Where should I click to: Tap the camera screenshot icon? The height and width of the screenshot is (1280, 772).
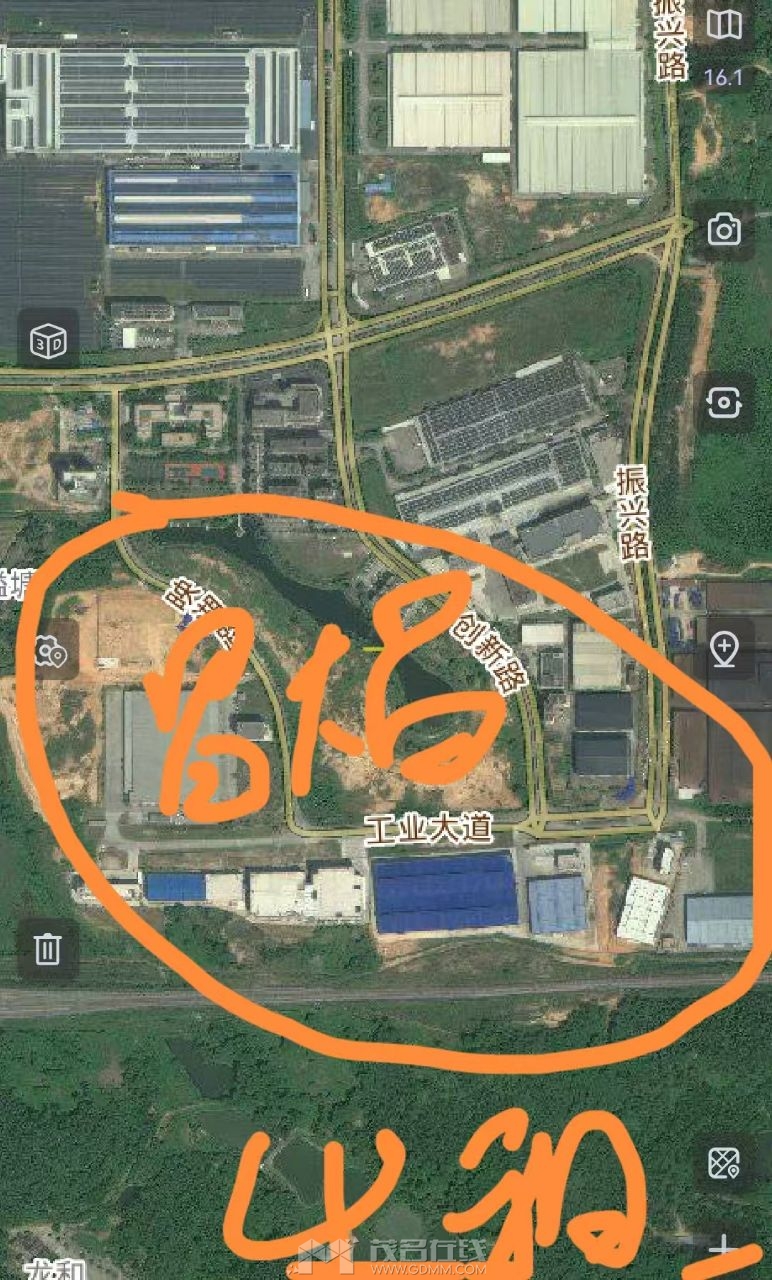724,231
